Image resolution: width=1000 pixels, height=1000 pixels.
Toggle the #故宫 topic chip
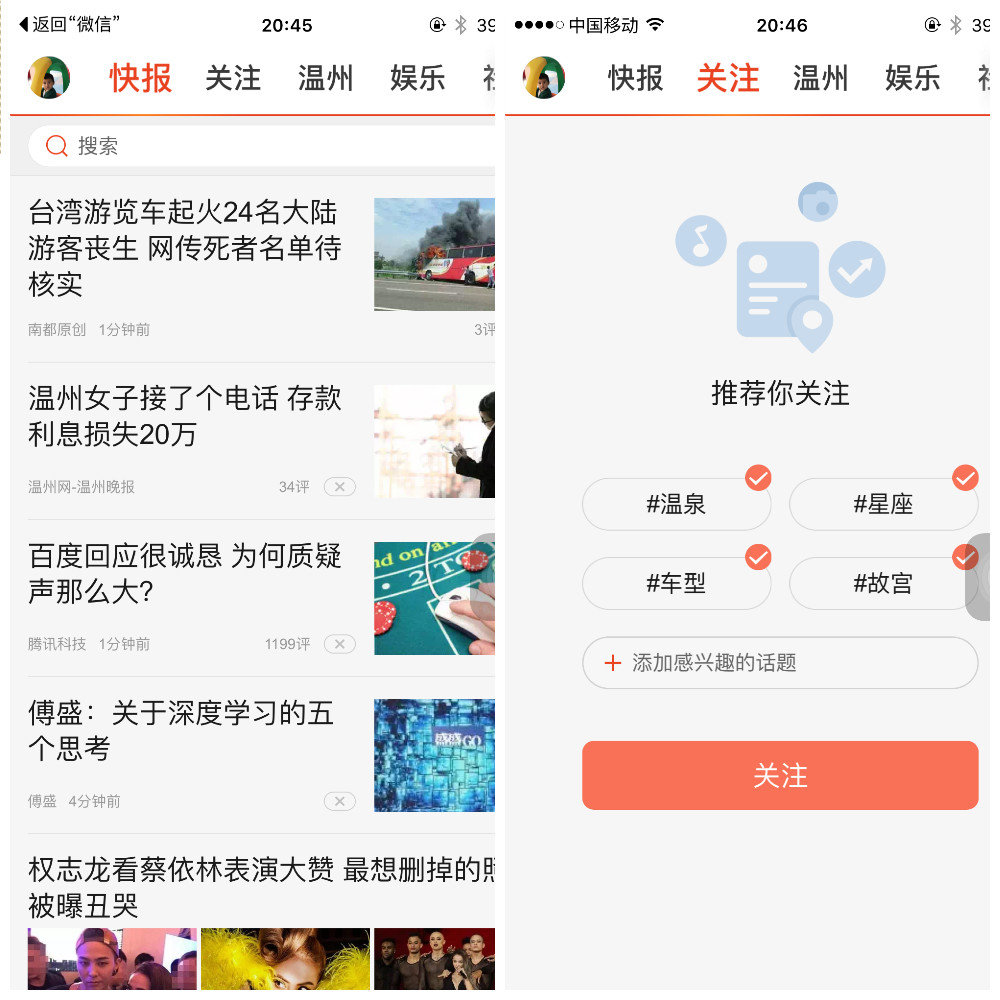click(883, 583)
